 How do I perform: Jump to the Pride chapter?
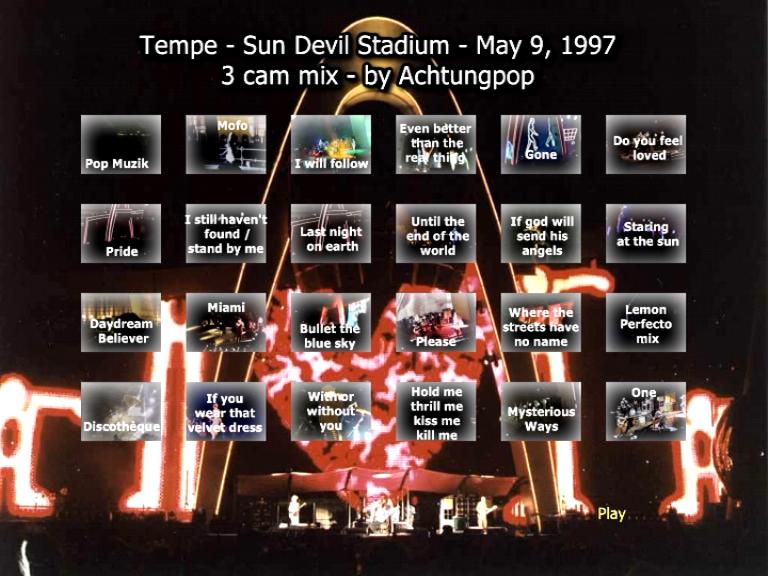[x=120, y=234]
